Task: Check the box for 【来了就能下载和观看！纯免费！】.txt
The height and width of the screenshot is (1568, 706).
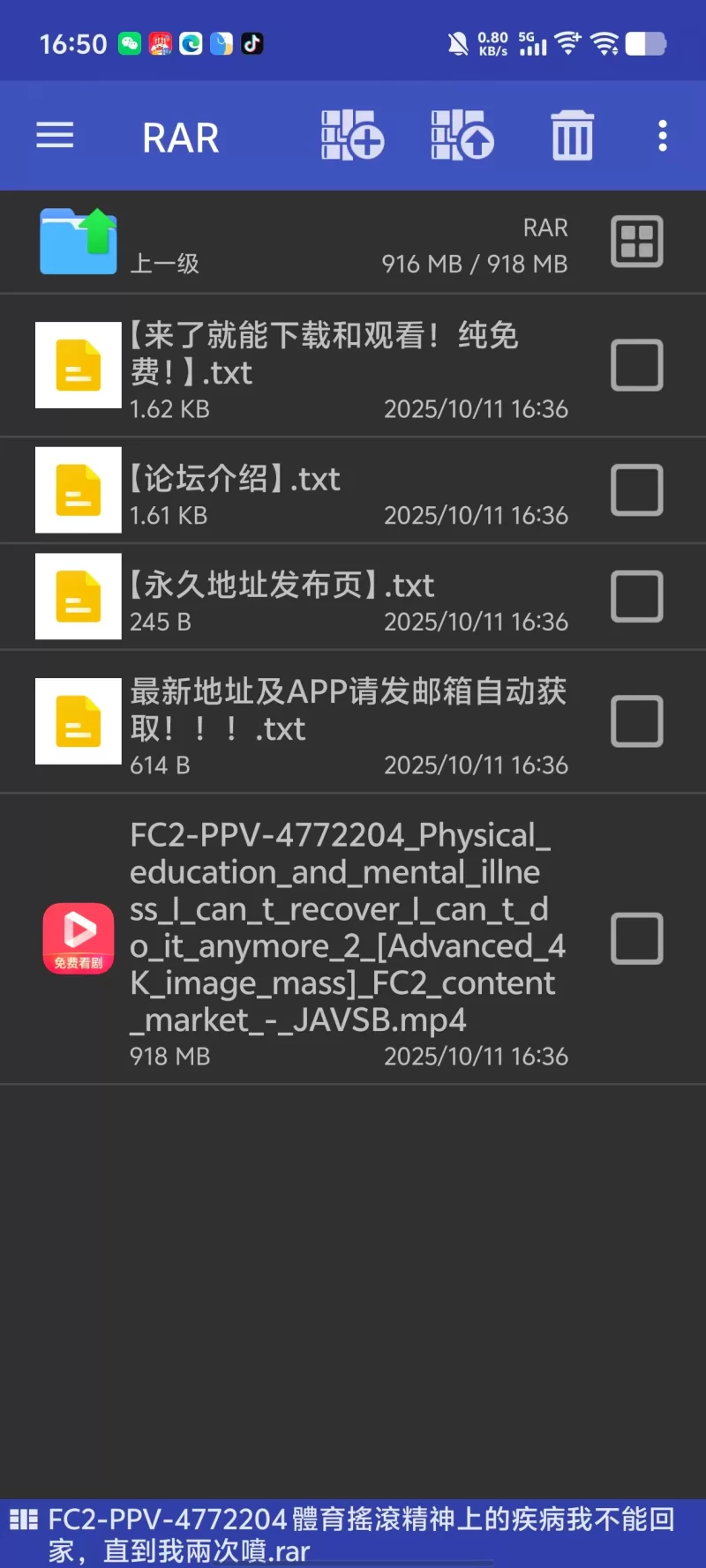Action: point(636,365)
